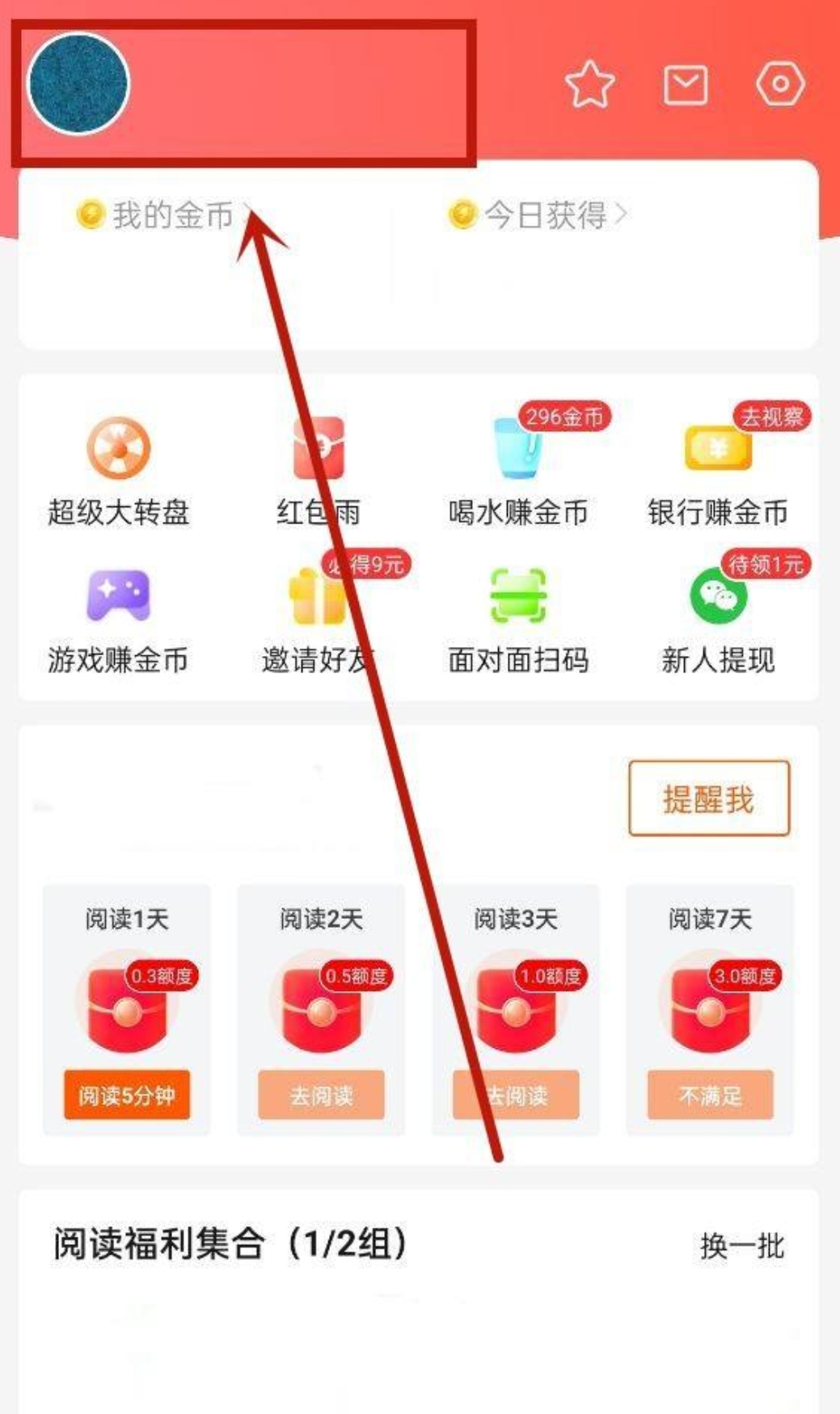This screenshot has width=840, height=1414.
Task: Open settings hexagon icon
Action: pyautogui.click(x=779, y=84)
